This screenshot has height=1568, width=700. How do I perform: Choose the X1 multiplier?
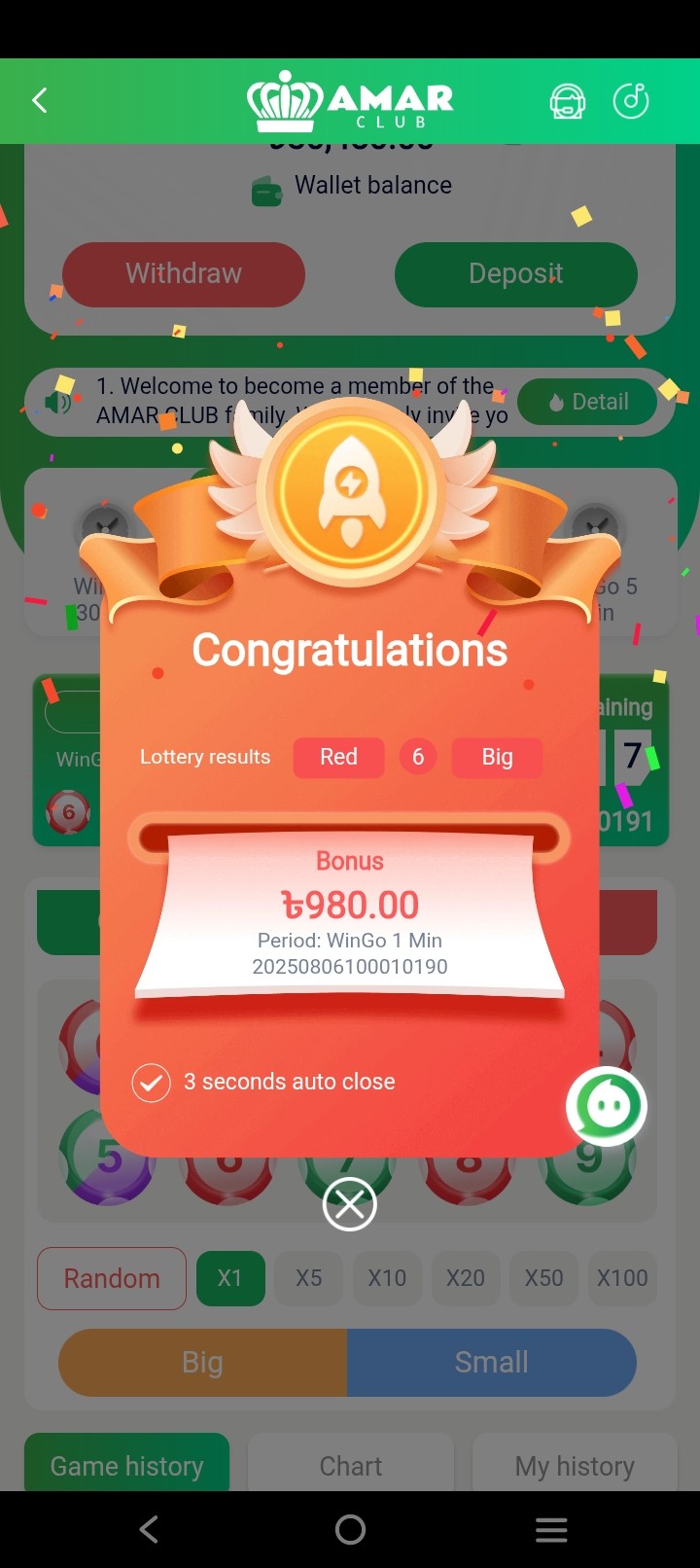(x=230, y=1278)
